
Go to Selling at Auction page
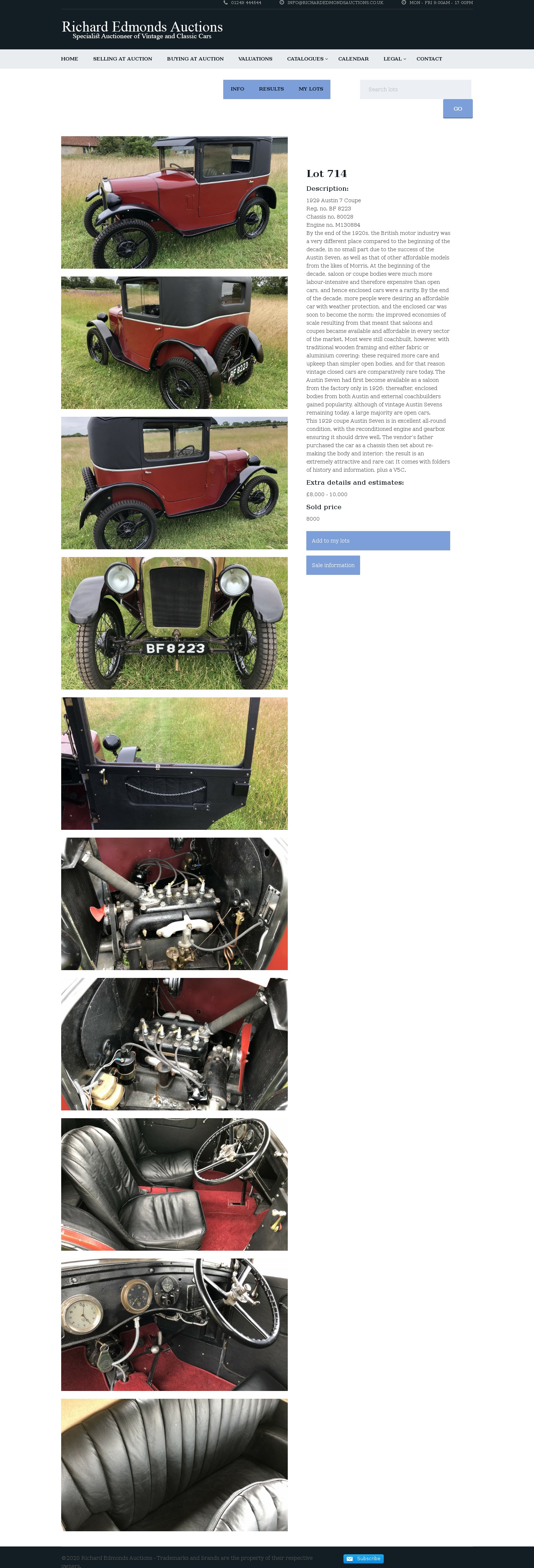[122, 59]
